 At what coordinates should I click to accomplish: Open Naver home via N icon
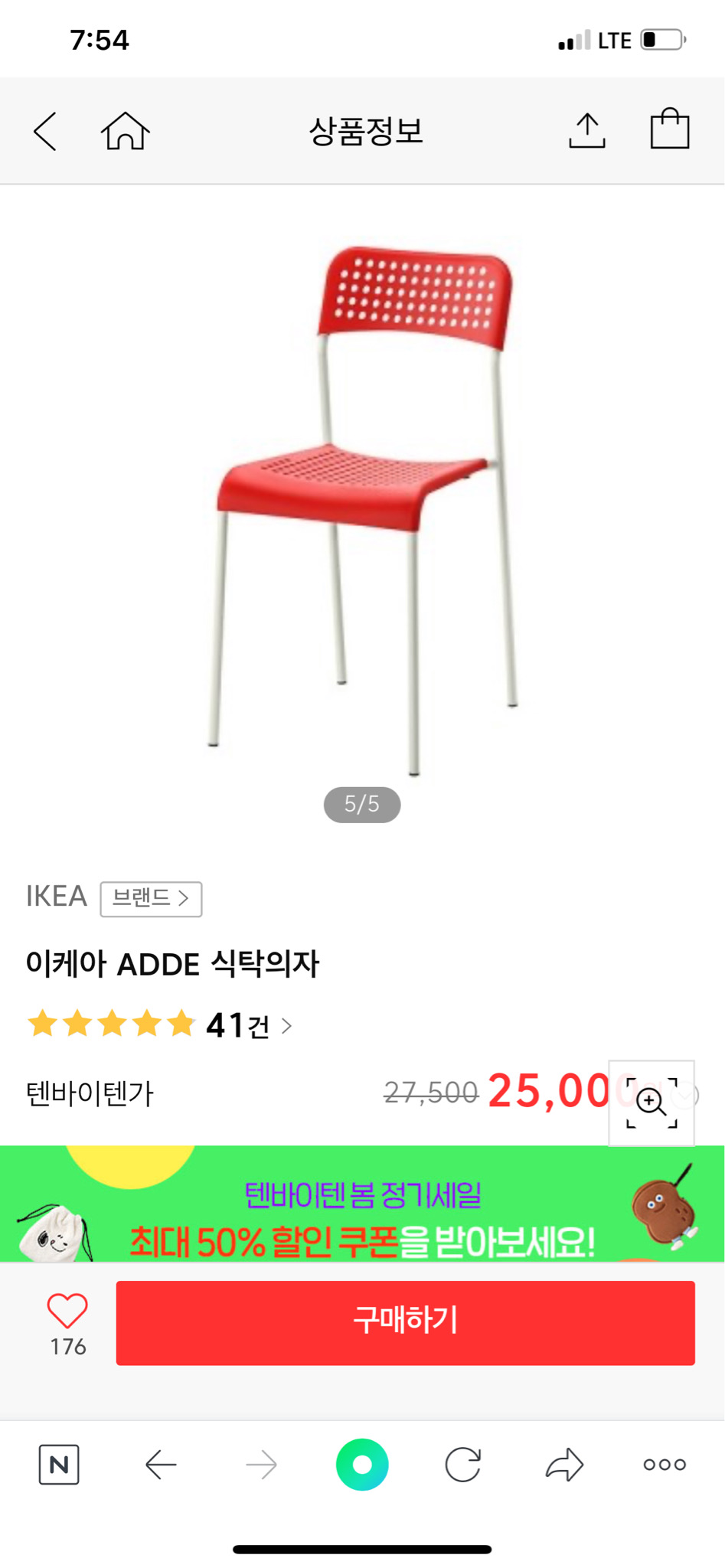point(60,1464)
